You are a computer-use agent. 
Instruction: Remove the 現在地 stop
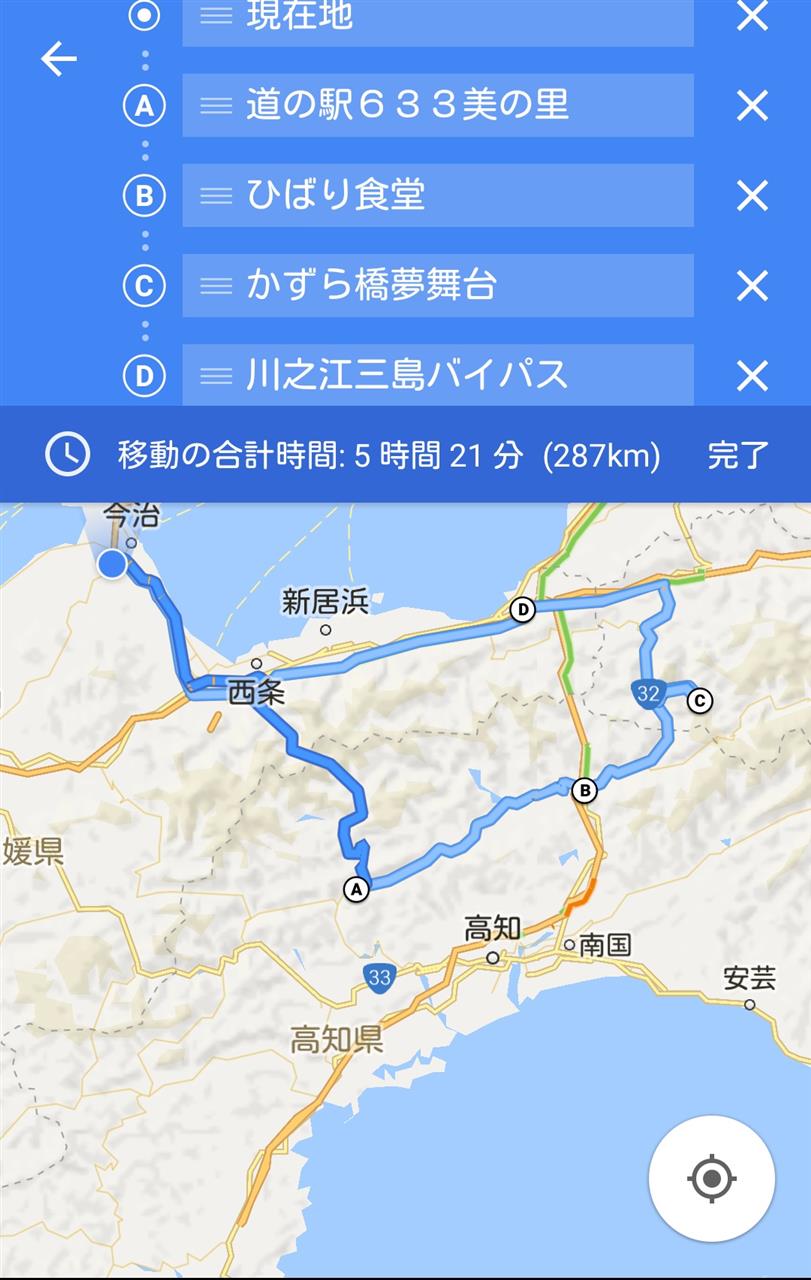click(752, 16)
